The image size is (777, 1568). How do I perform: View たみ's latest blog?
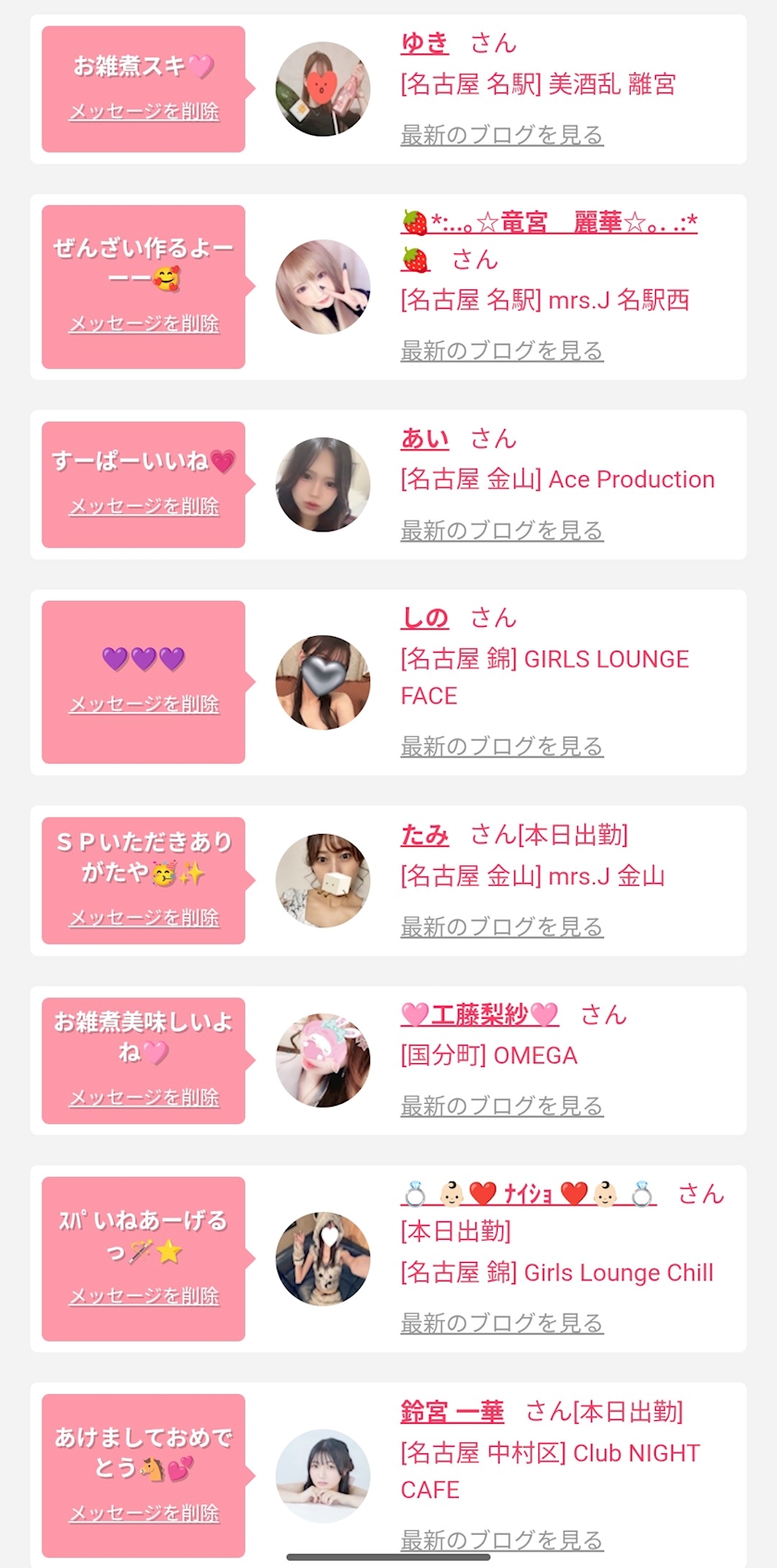[x=501, y=926]
